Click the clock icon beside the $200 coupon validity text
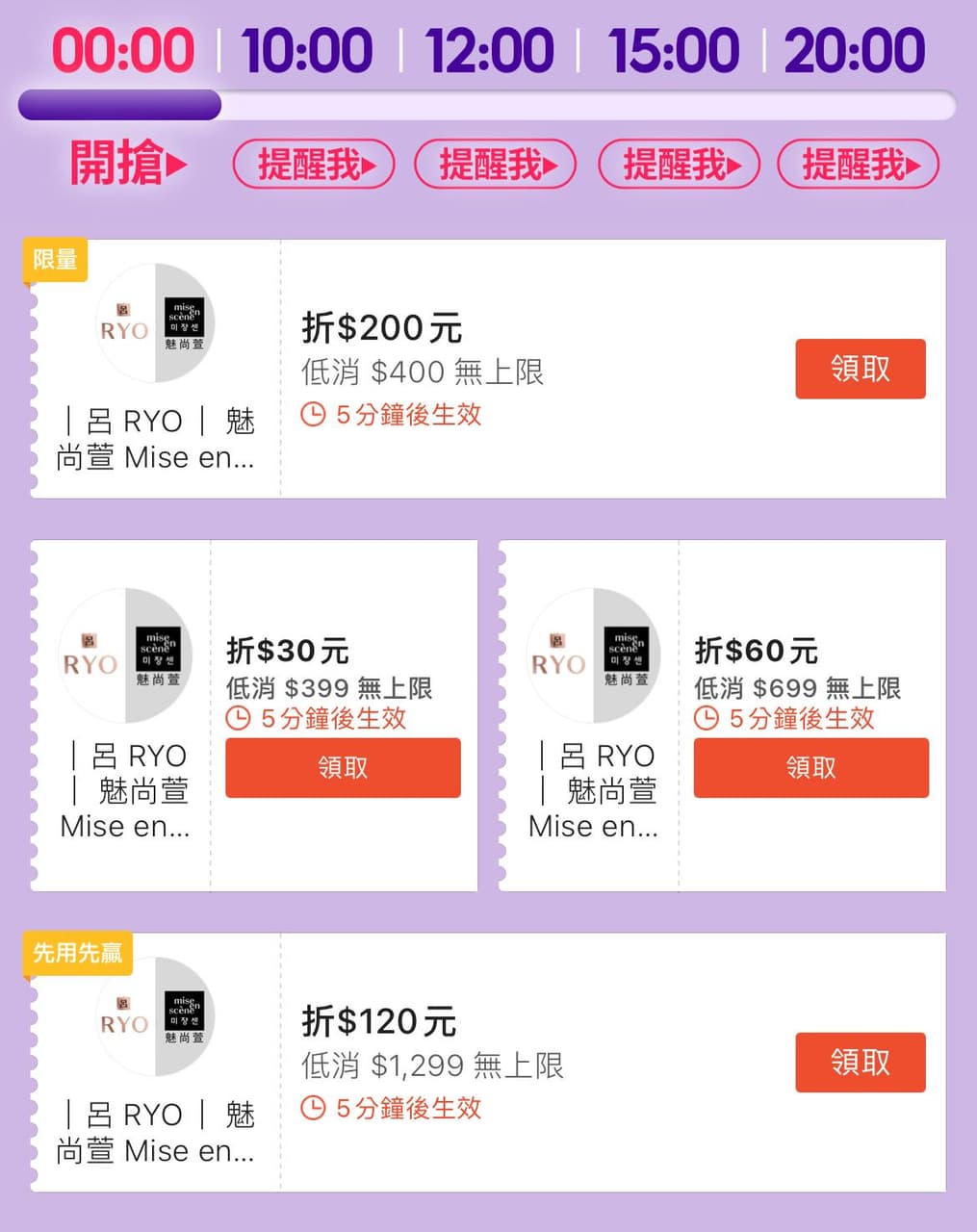 coord(315,416)
